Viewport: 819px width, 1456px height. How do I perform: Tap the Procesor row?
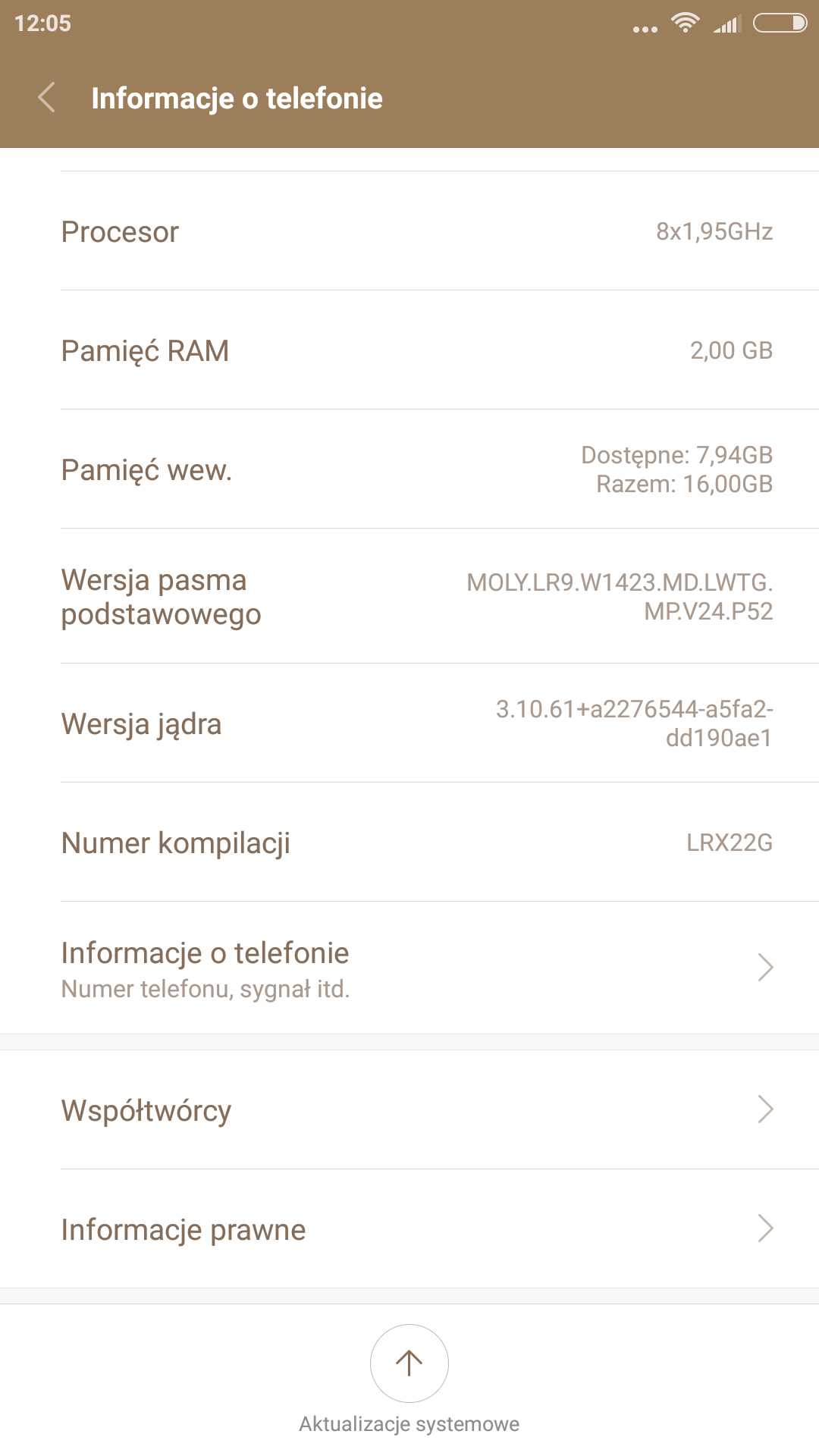point(409,231)
